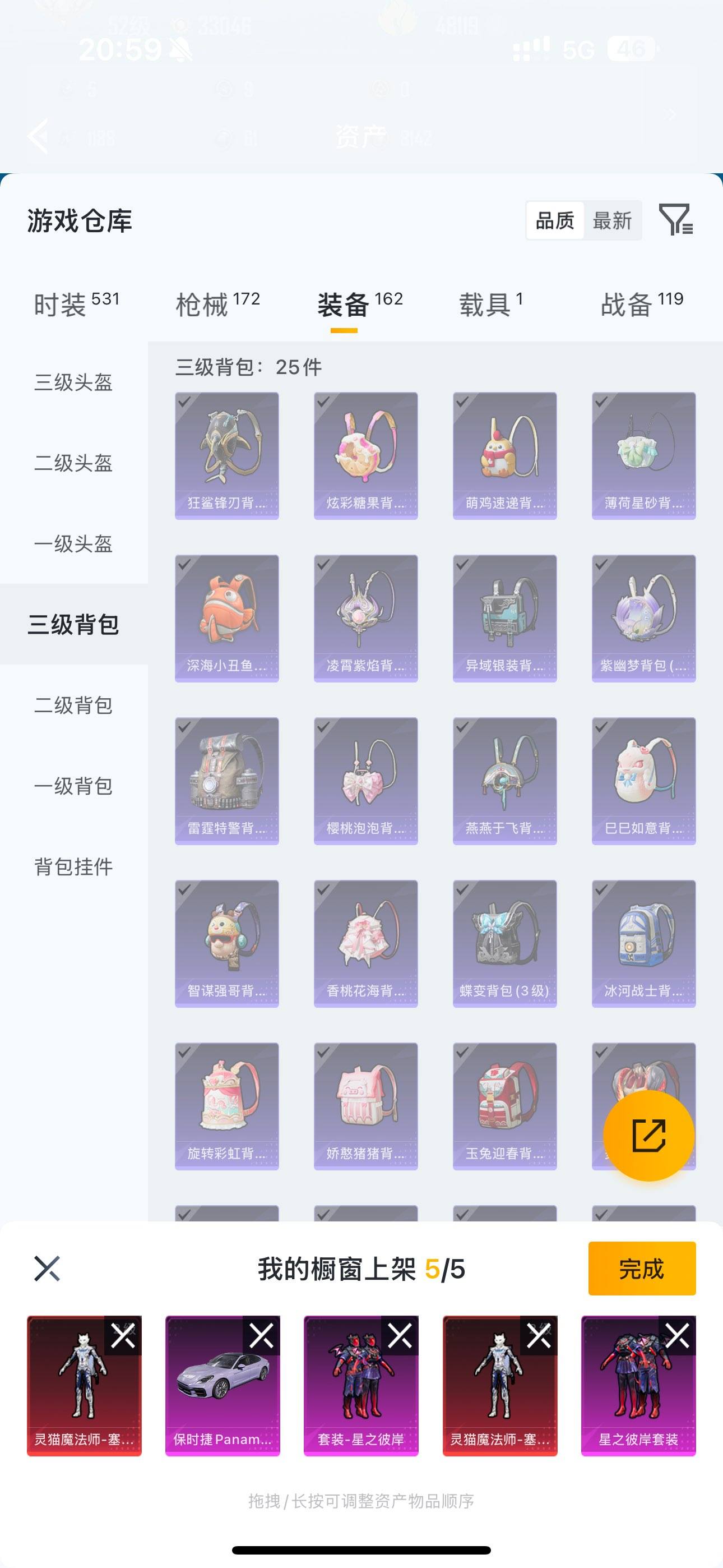The width and height of the screenshot is (723, 1568).
Task: Sort items by 最新
Action: coord(611,220)
